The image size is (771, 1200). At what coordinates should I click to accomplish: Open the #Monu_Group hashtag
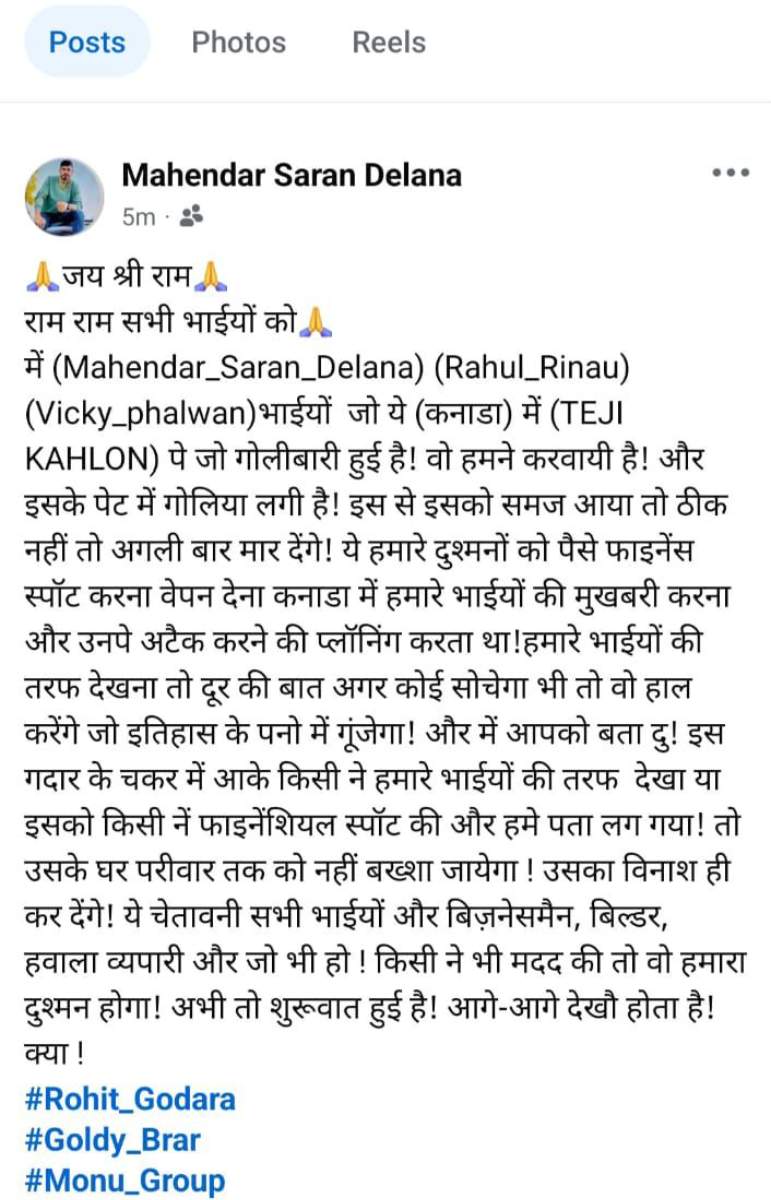[x=125, y=1180]
